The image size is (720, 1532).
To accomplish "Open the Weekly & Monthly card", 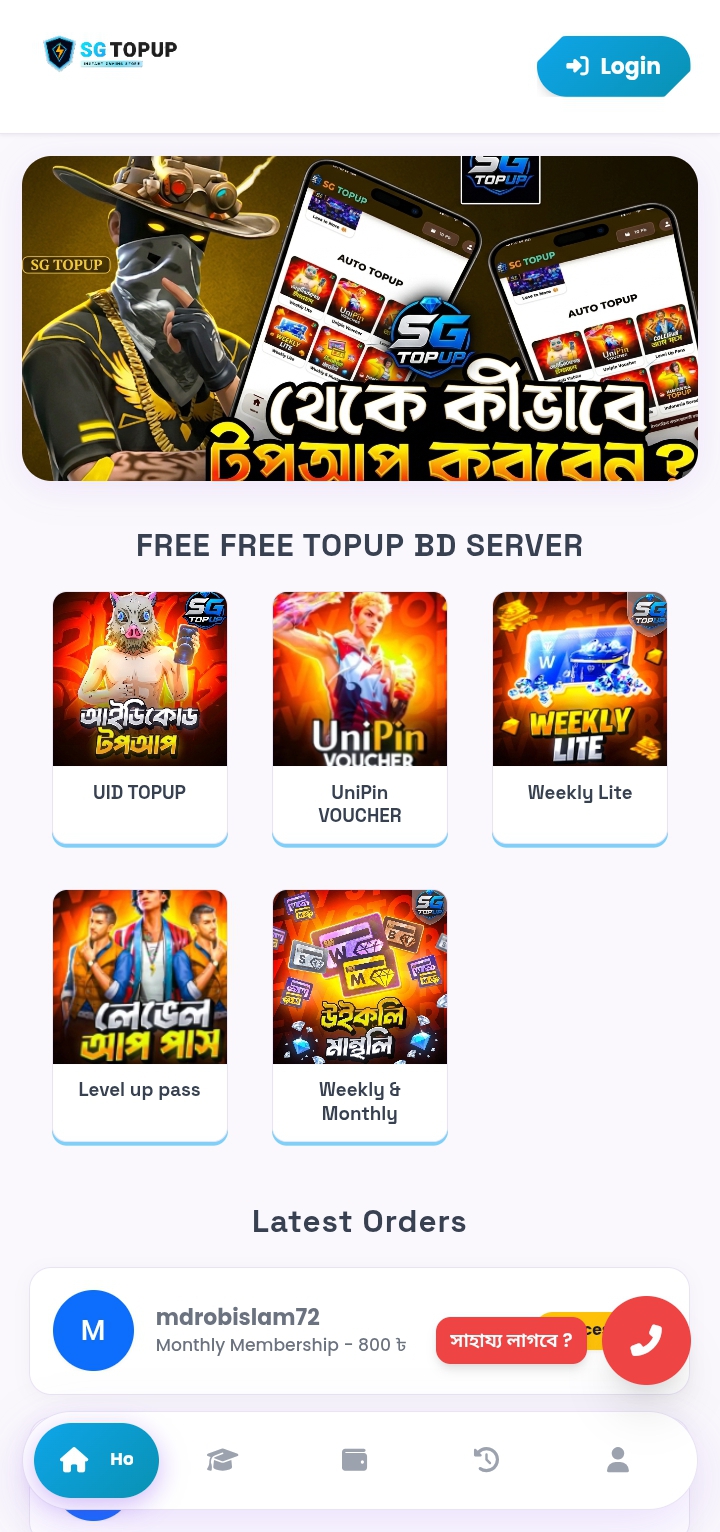I will tap(360, 1016).
